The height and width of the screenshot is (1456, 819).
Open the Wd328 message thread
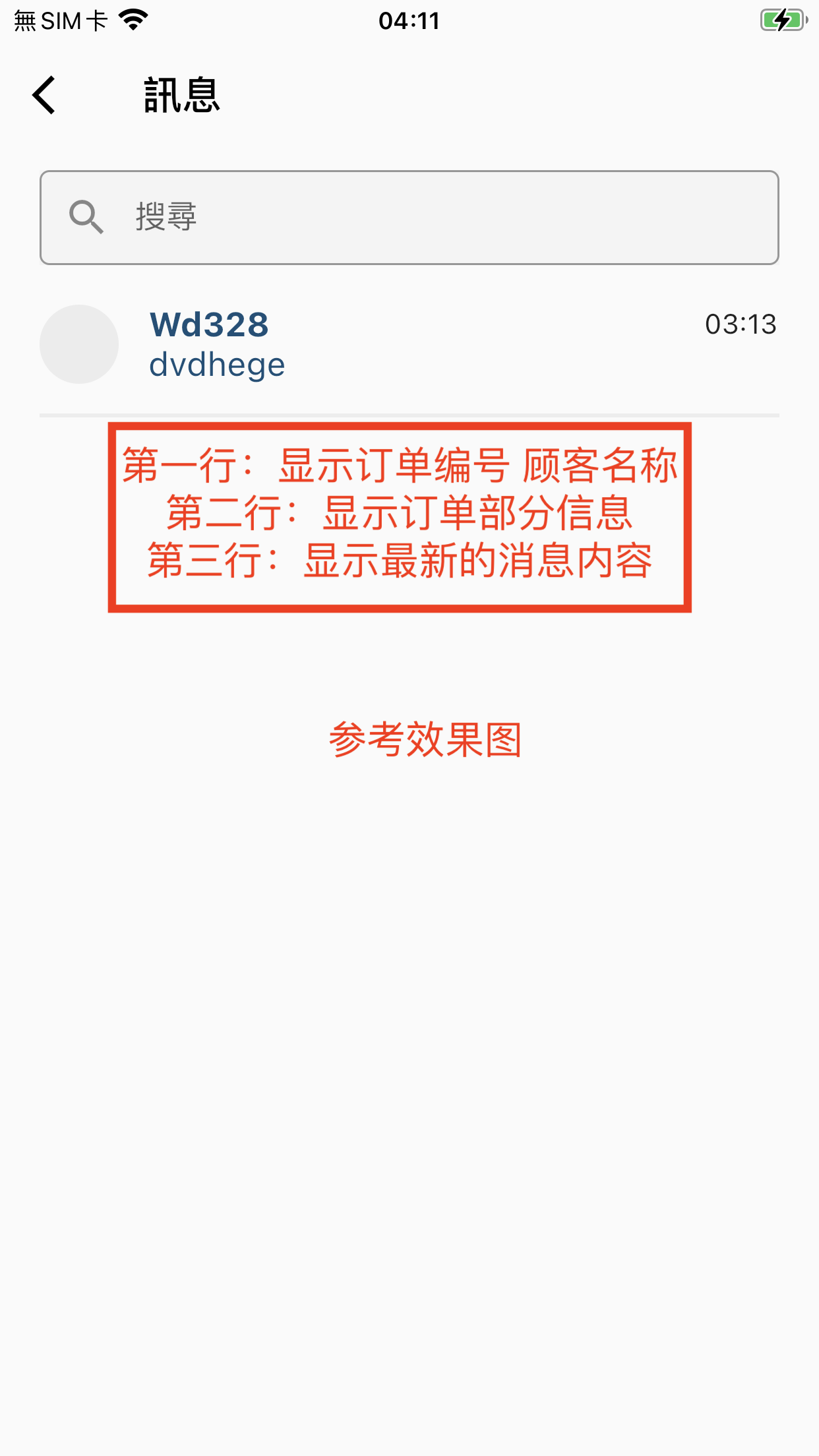click(409, 345)
